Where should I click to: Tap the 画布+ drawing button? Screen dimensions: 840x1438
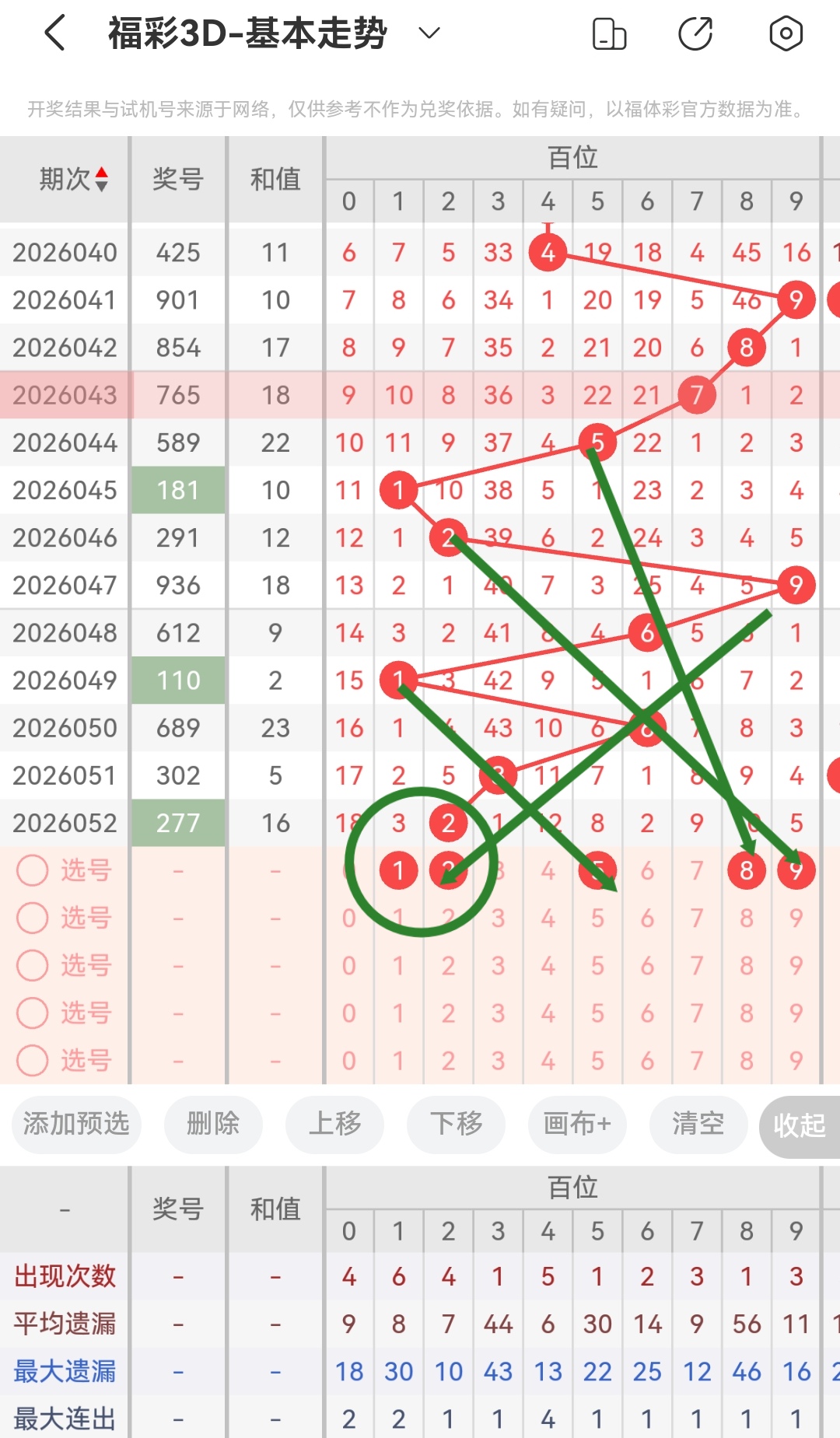pyautogui.click(x=576, y=1125)
